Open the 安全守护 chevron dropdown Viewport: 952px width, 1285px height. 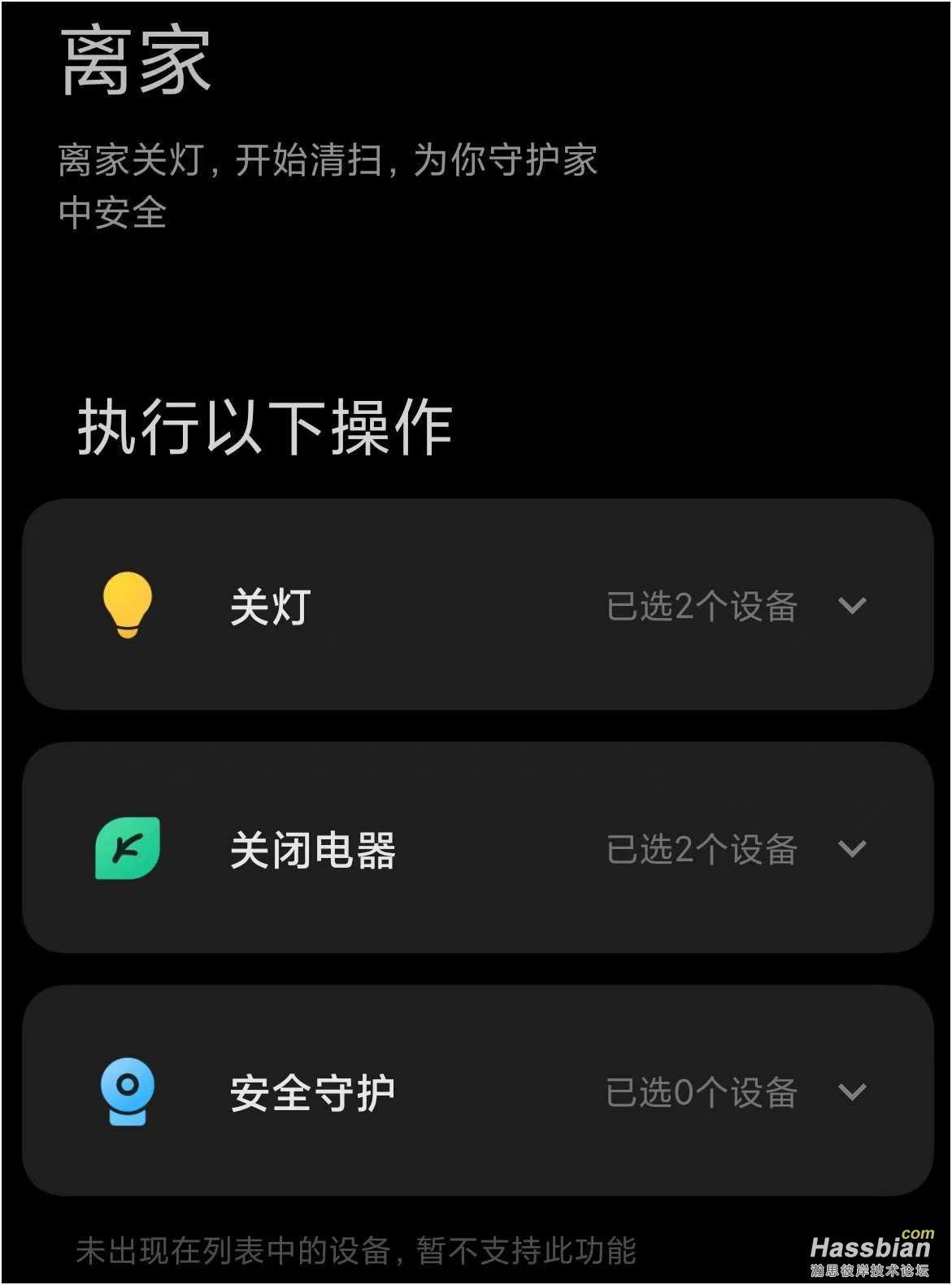click(x=850, y=1092)
